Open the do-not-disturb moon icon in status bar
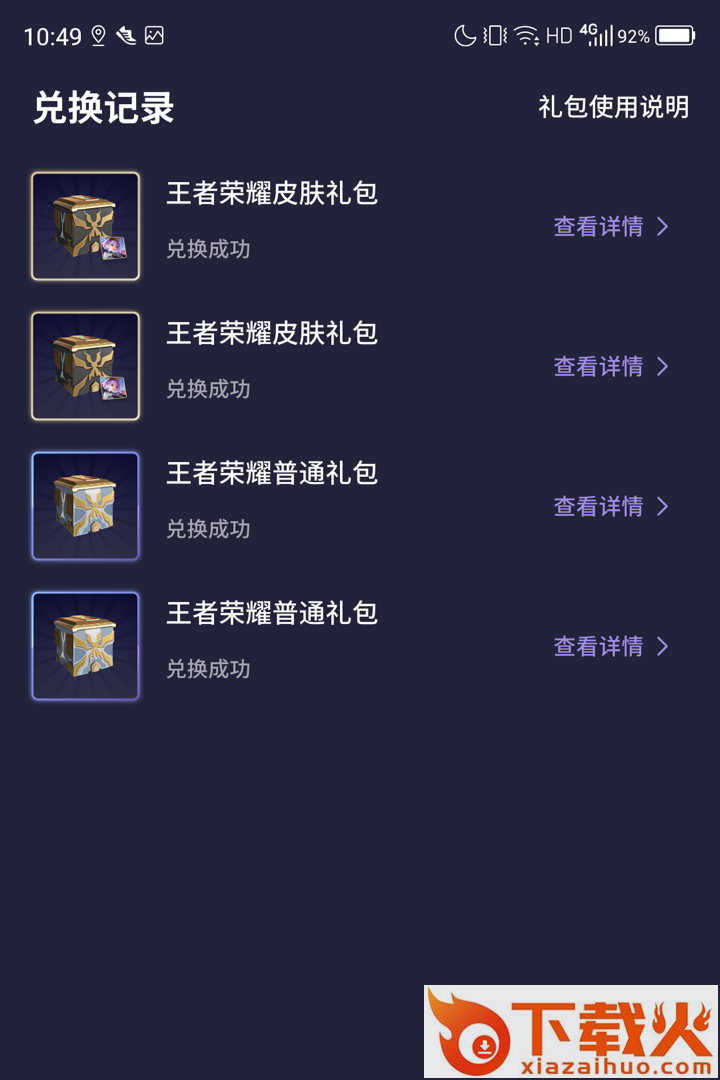 click(x=462, y=33)
